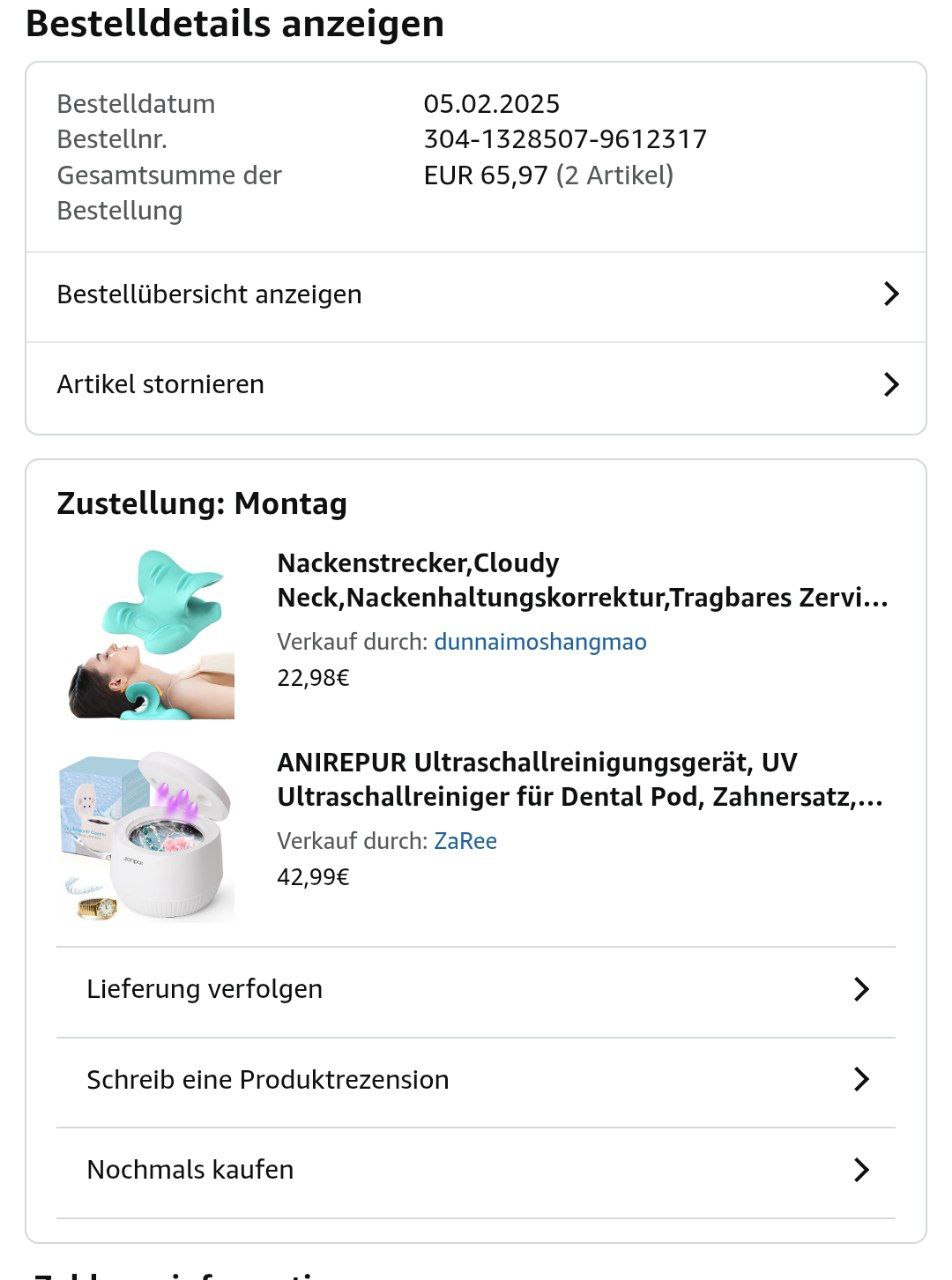Screen dimensions: 952x1280
Task: Select Artikel stornieren
Action: click(475, 385)
